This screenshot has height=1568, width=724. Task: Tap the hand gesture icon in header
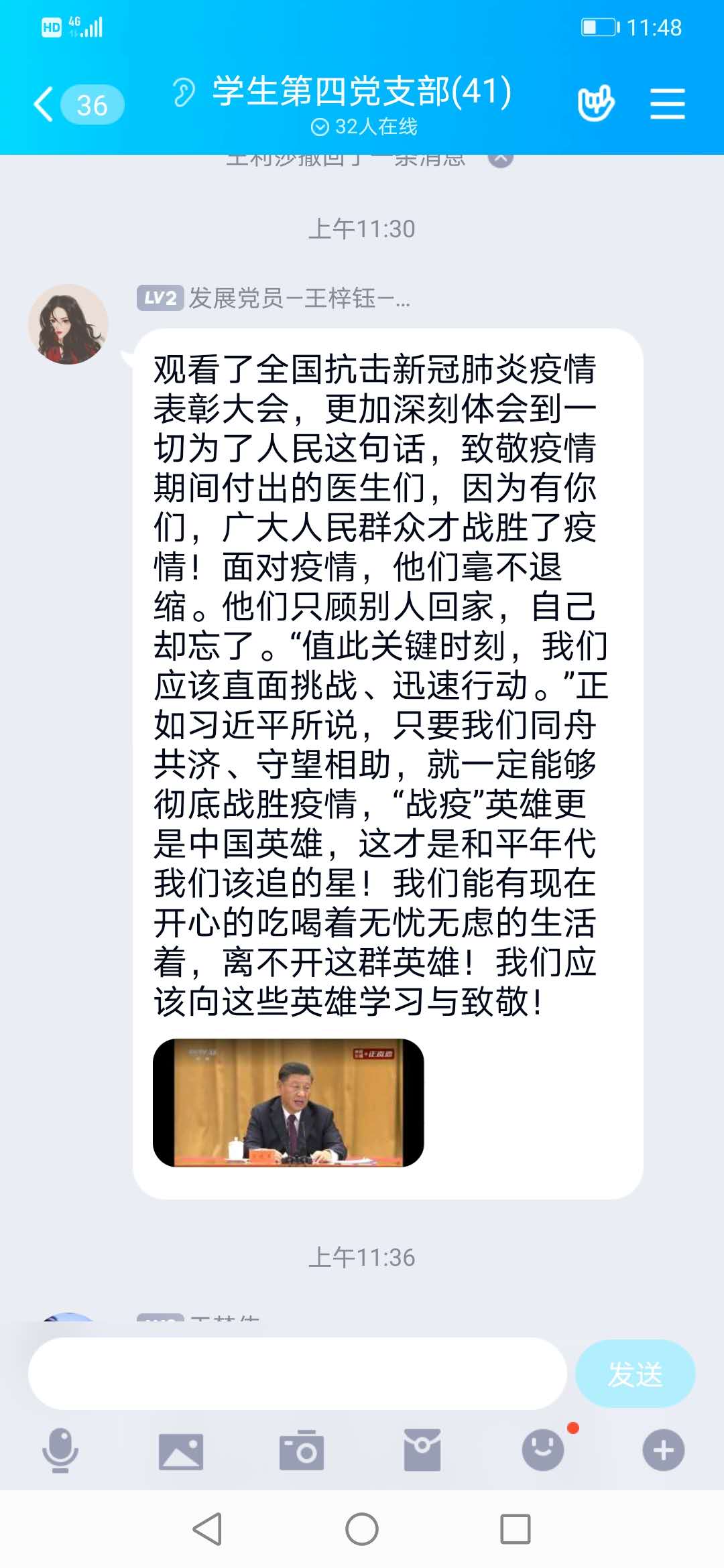click(595, 104)
